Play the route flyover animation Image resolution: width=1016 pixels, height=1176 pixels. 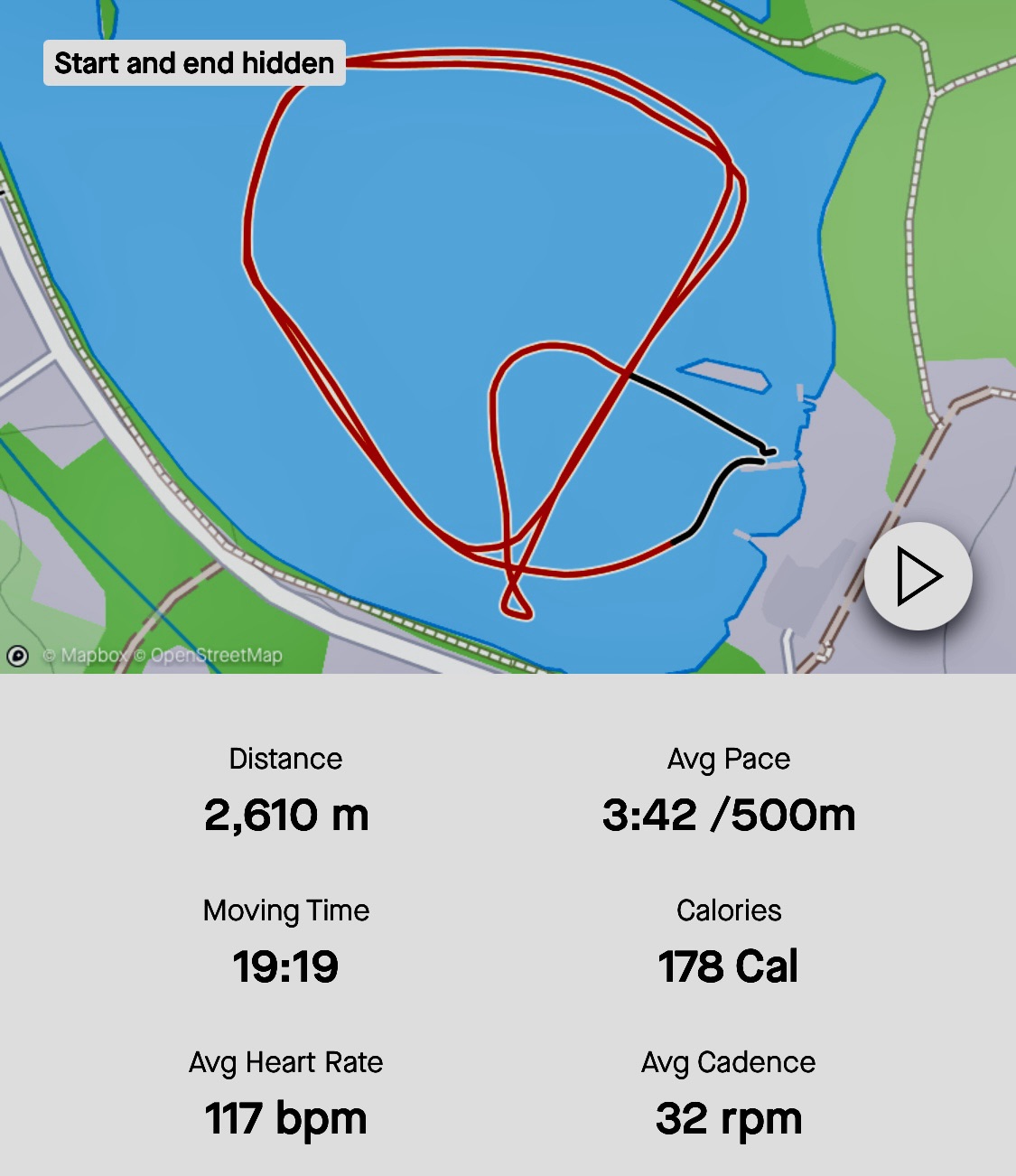click(x=918, y=576)
